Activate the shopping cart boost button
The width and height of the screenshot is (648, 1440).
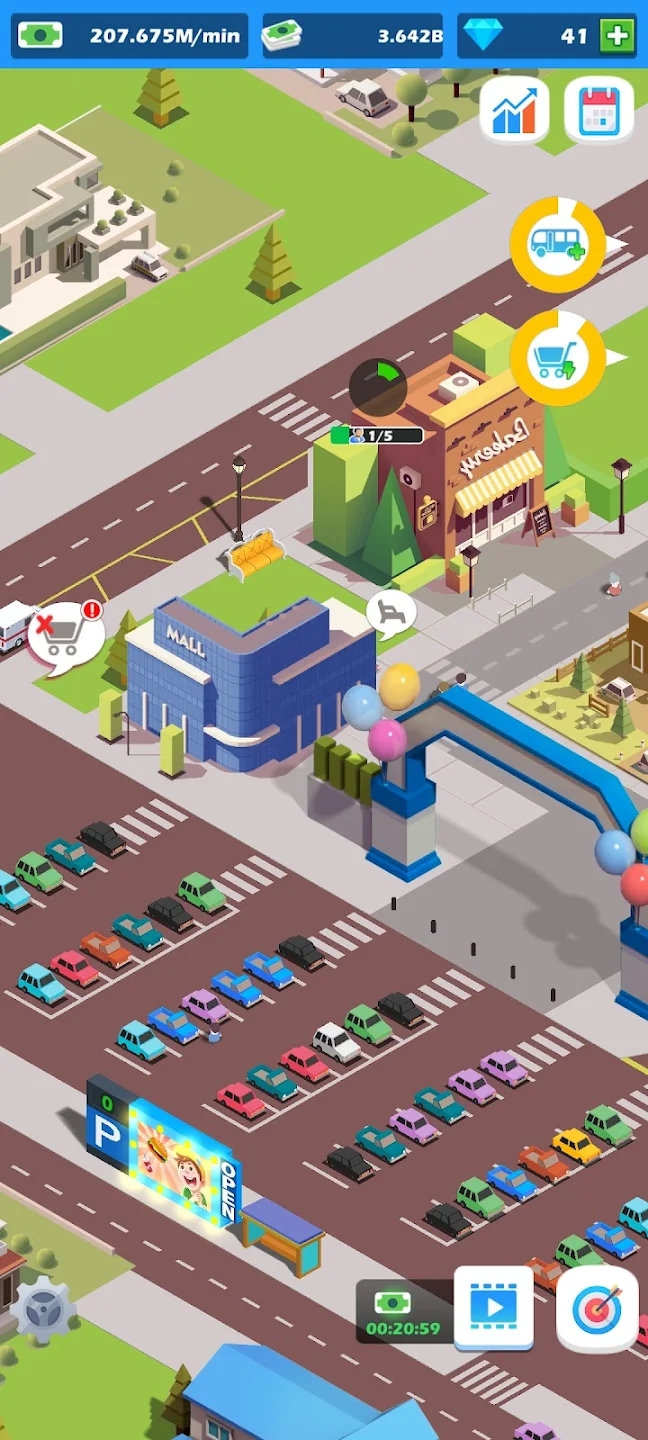(557, 358)
